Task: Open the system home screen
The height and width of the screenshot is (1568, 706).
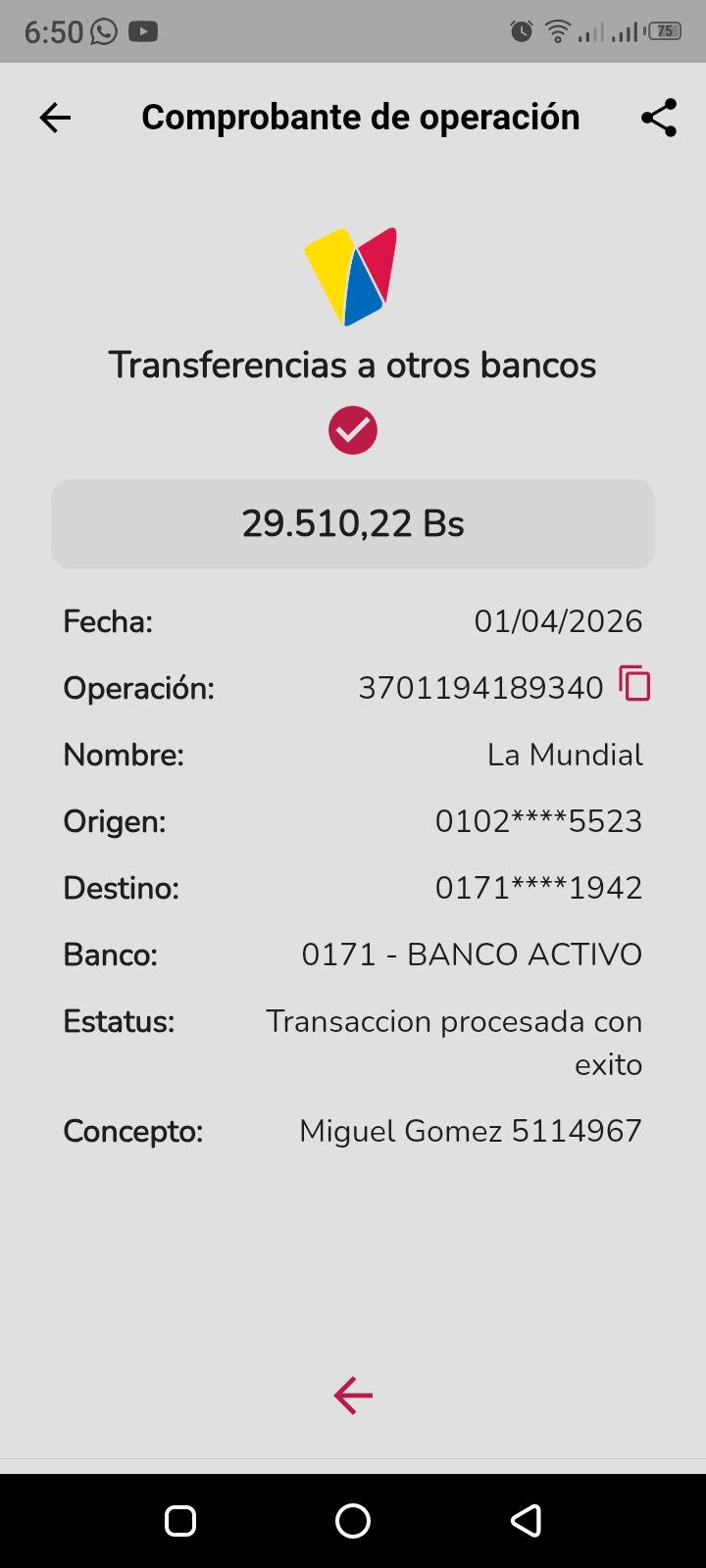Action: [353, 1521]
